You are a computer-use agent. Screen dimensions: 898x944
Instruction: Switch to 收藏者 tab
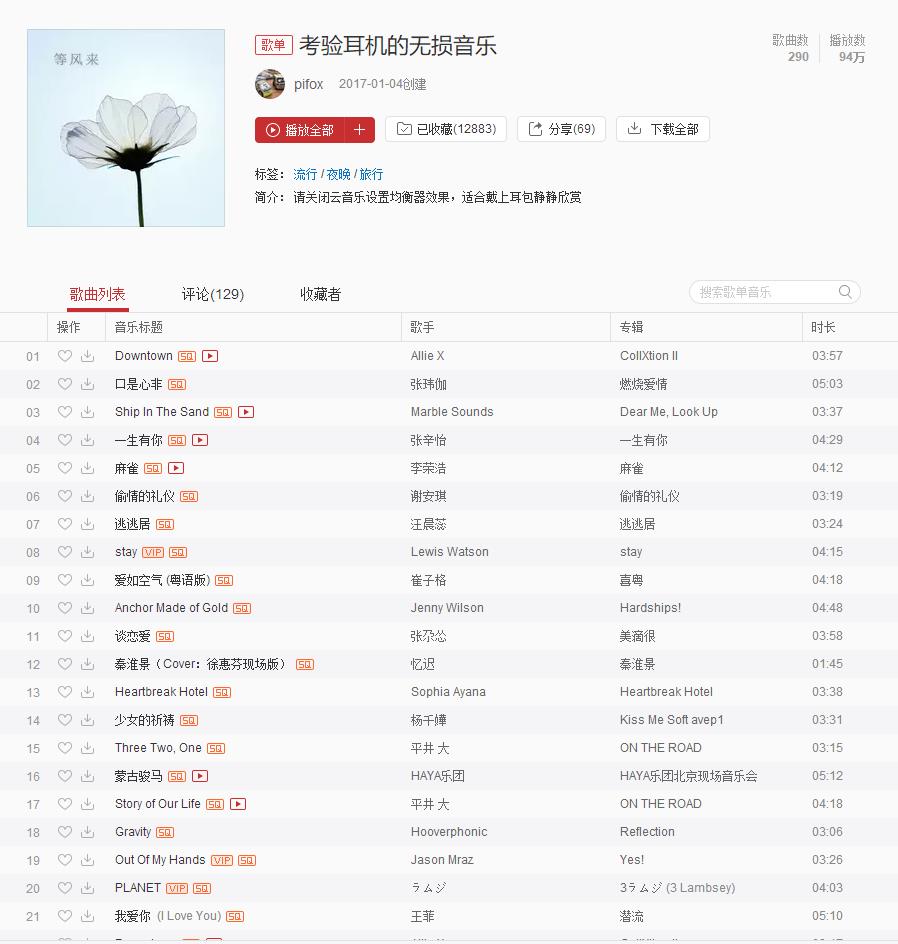click(x=320, y=294)
